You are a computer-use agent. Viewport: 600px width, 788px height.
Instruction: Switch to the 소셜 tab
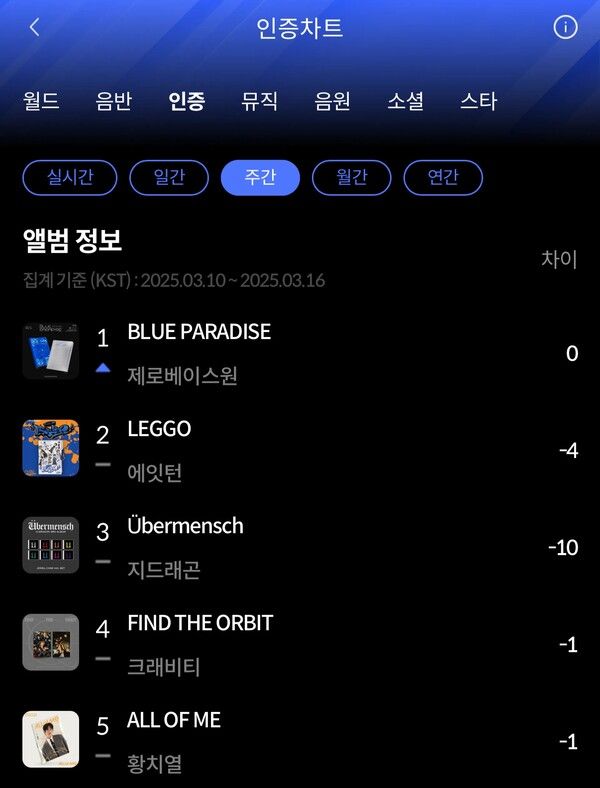[x=406, y=101]
